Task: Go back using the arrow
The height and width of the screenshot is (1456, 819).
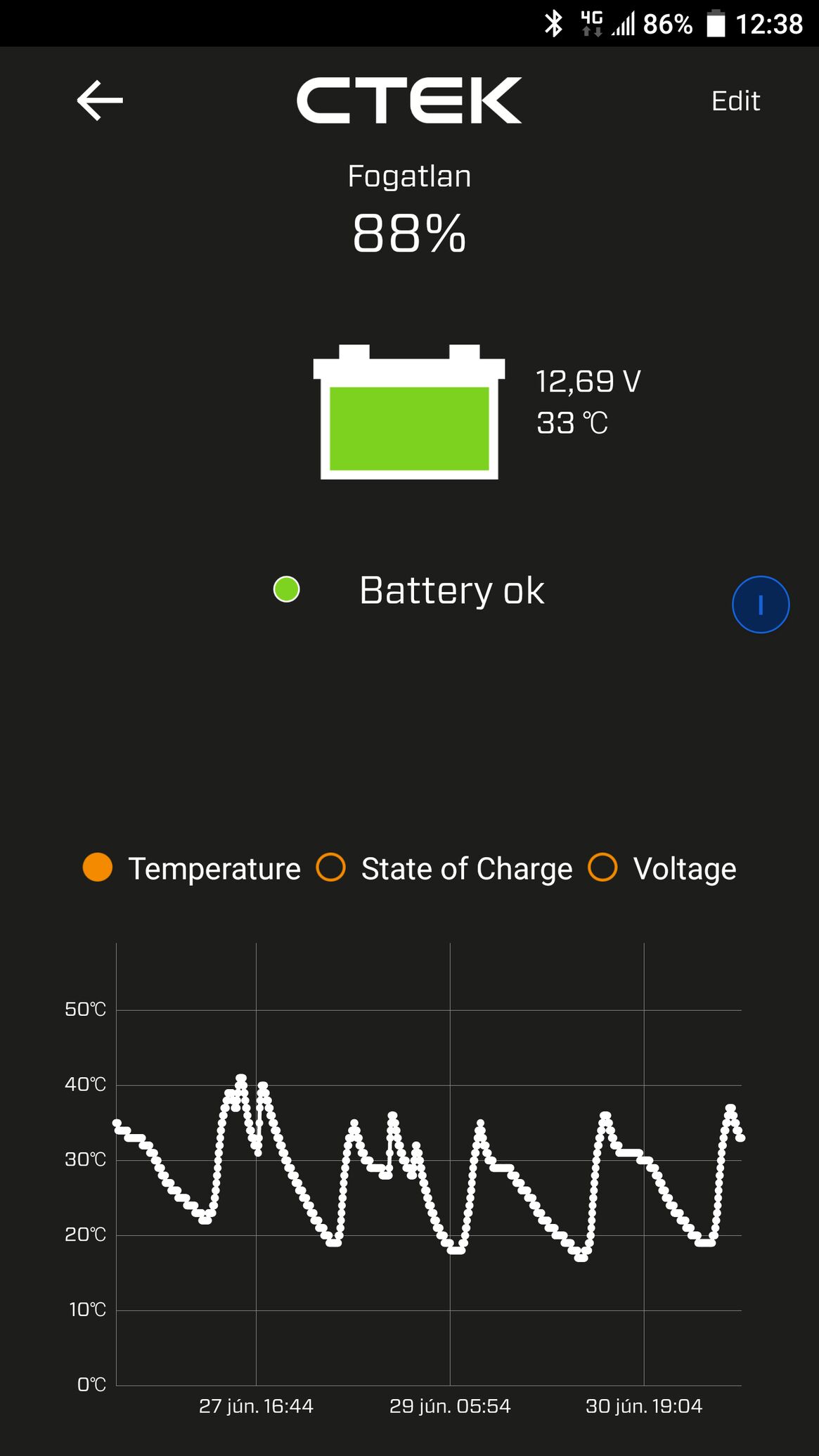Action: point(100,101)
